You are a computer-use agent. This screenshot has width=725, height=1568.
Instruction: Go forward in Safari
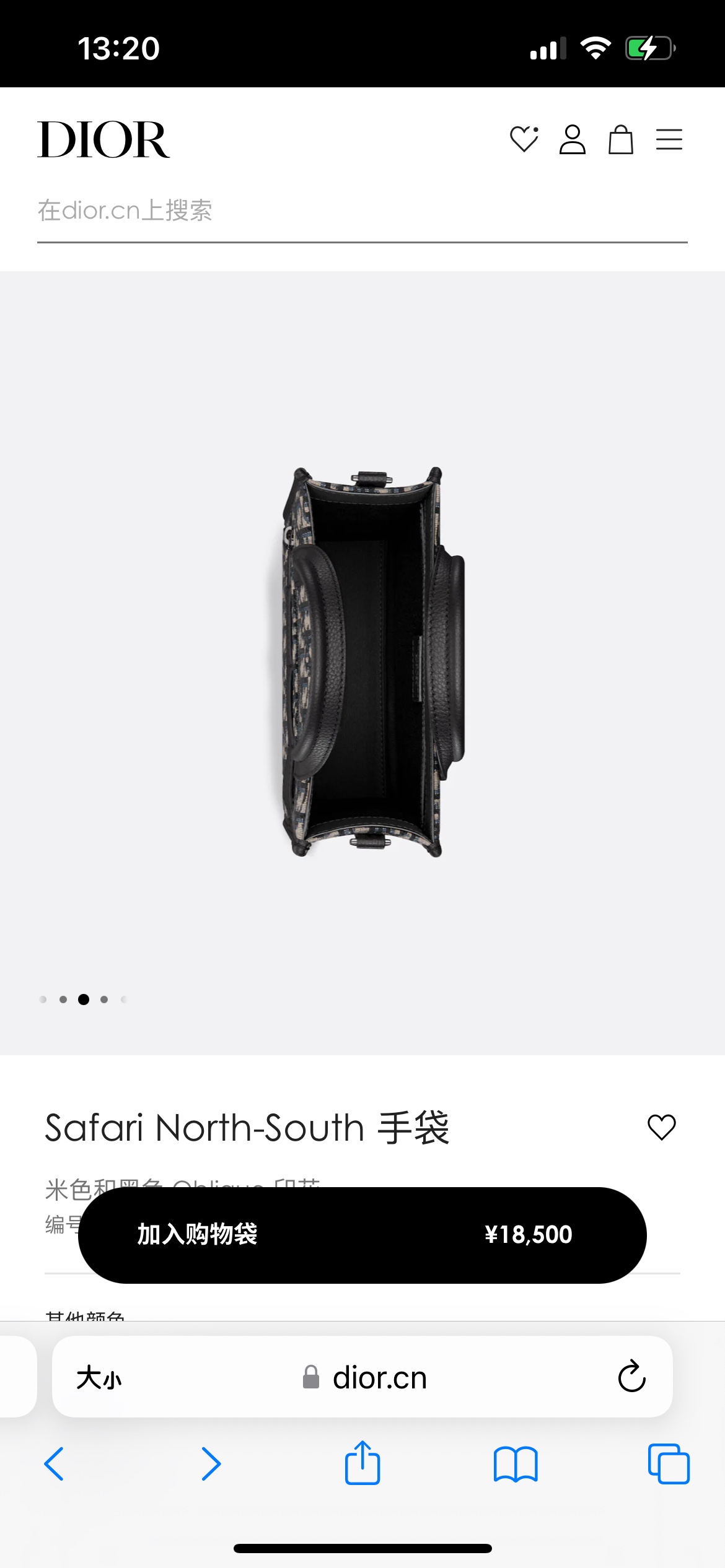click(x=211, y=1464)
